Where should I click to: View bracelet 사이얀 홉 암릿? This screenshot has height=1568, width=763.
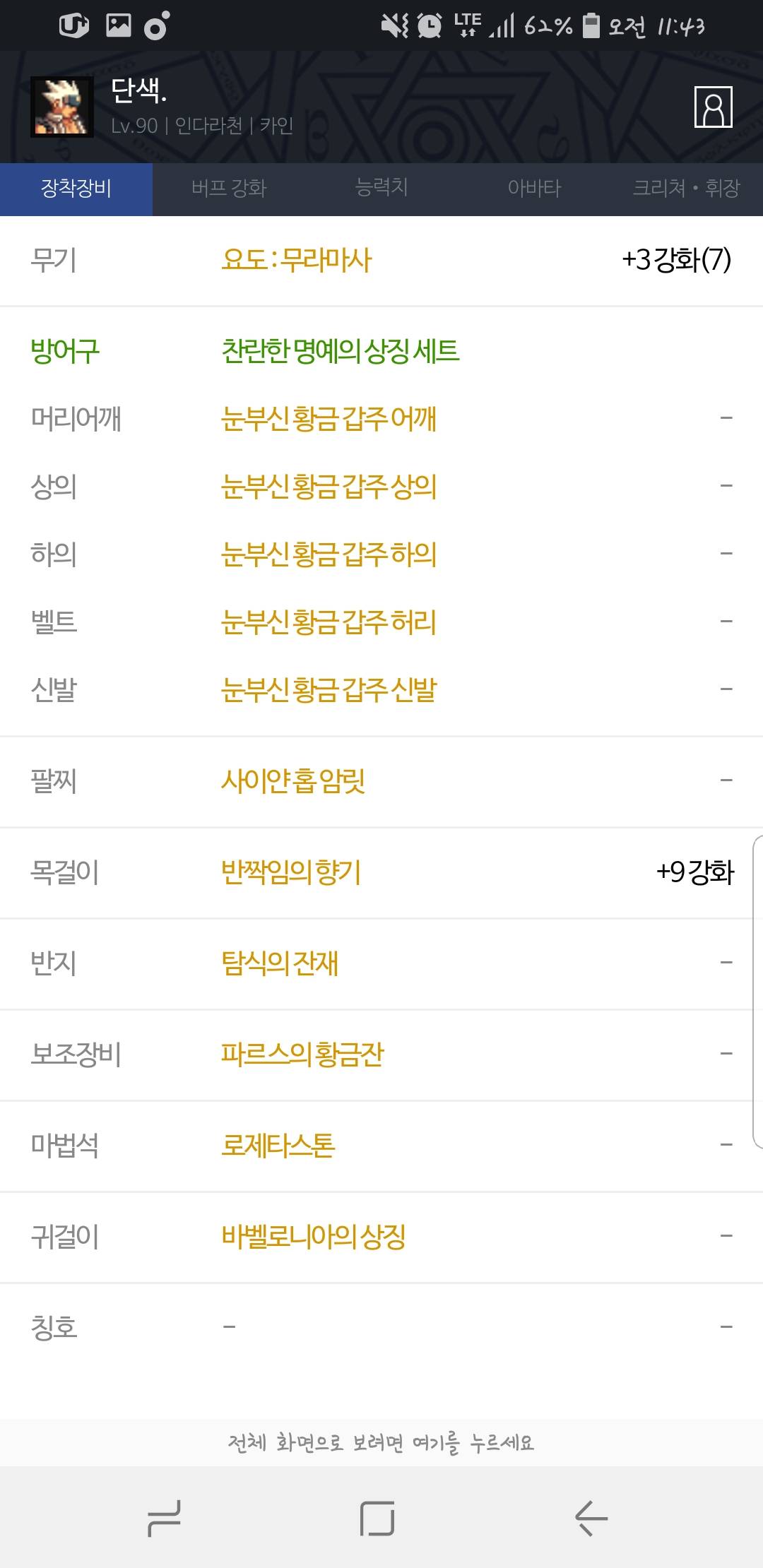click(x=293, y=780)
